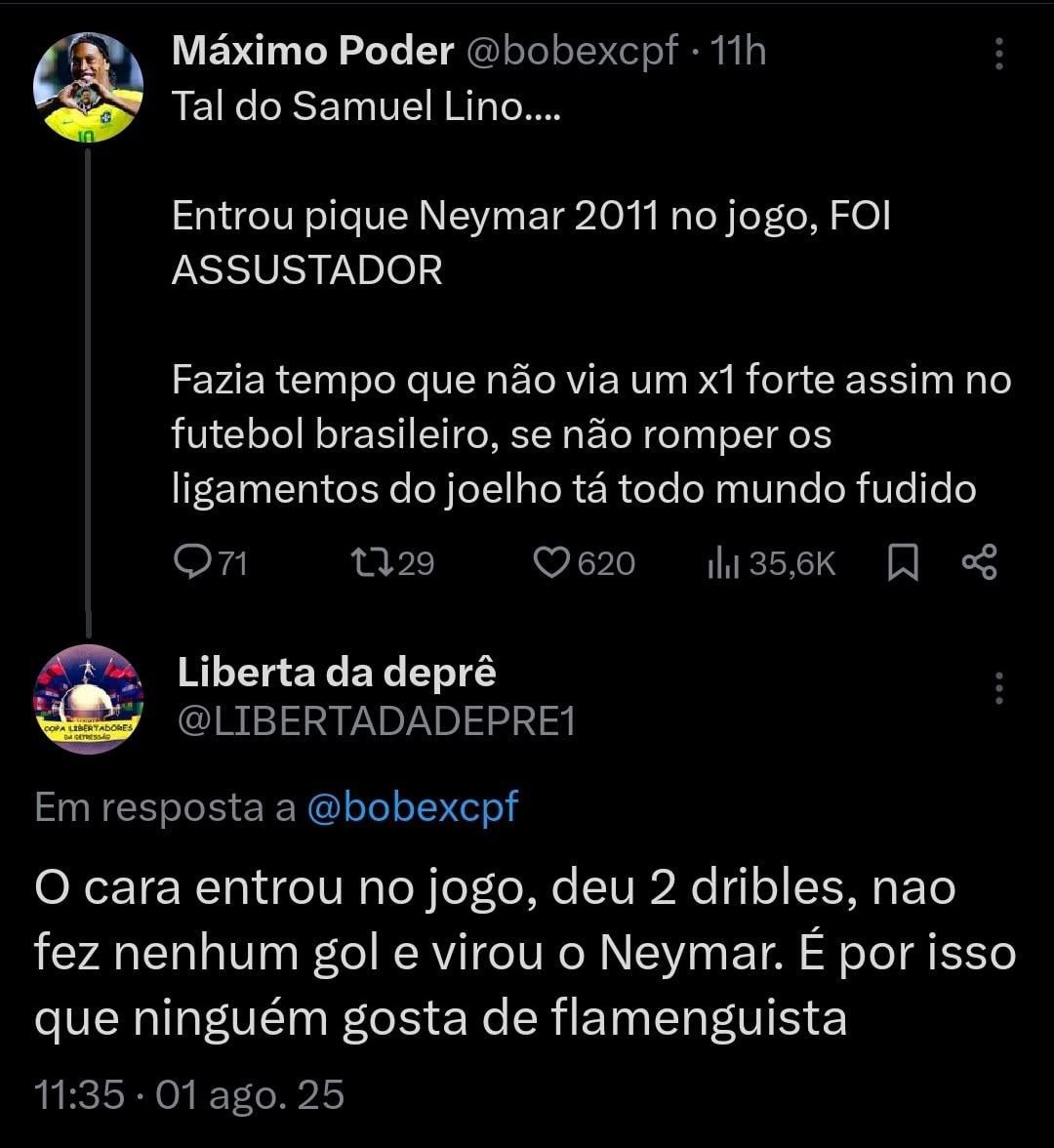1054x1148 pixels.
Task: View Liberta da deprê's profile name
Action: (338, 672)
